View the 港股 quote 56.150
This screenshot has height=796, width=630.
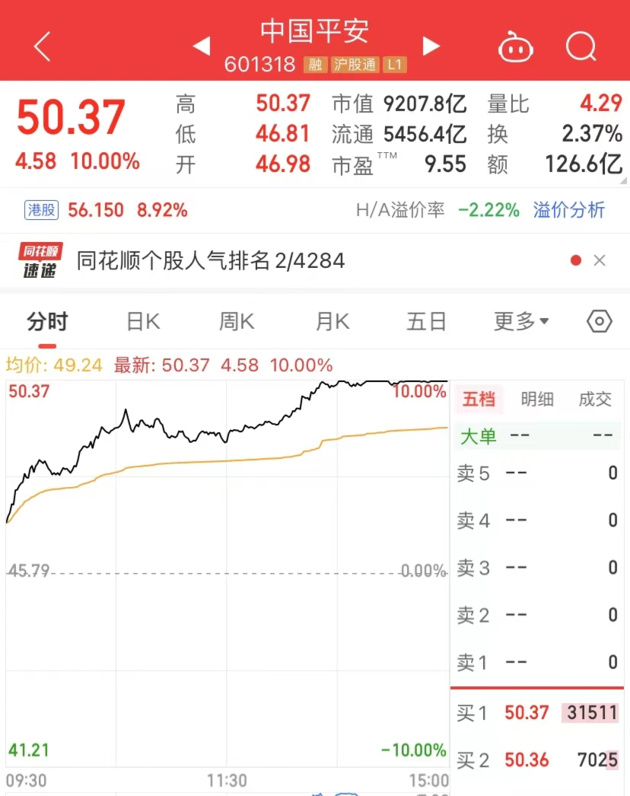pos(105,210)
